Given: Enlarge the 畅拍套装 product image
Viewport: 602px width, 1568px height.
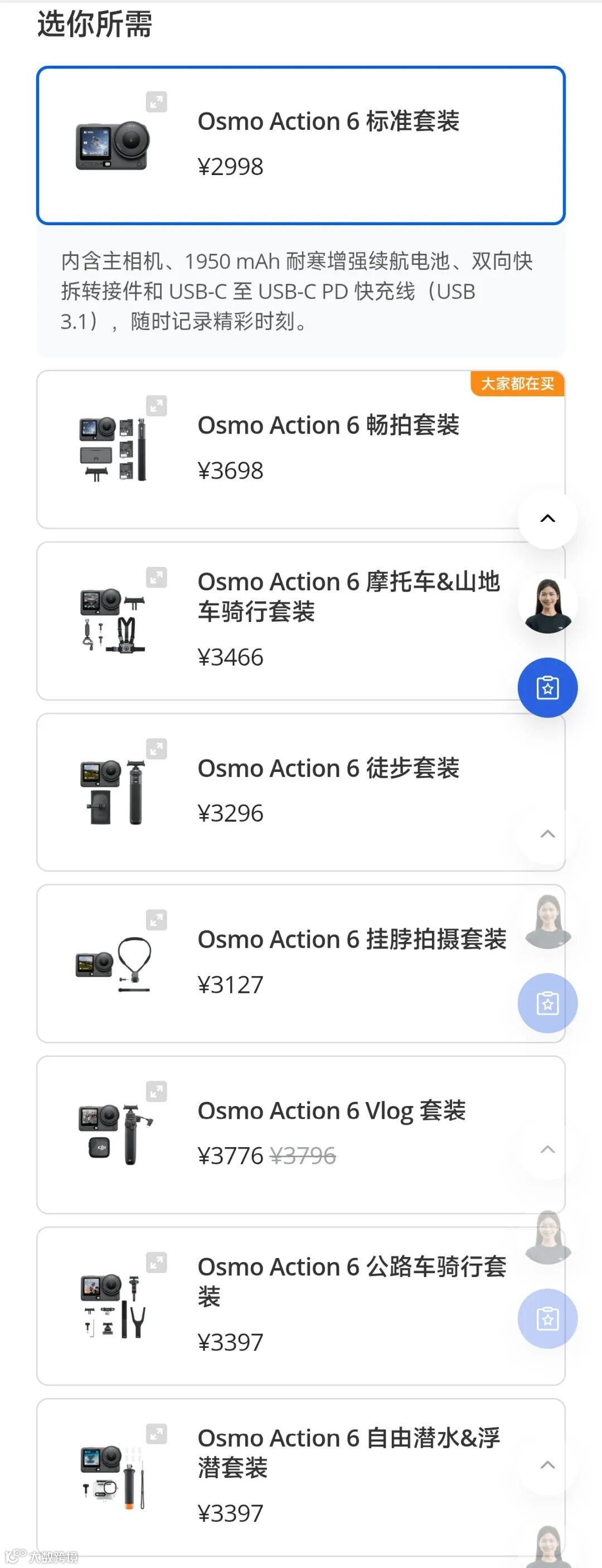Looking at the screenshot, I should point(157,405).
